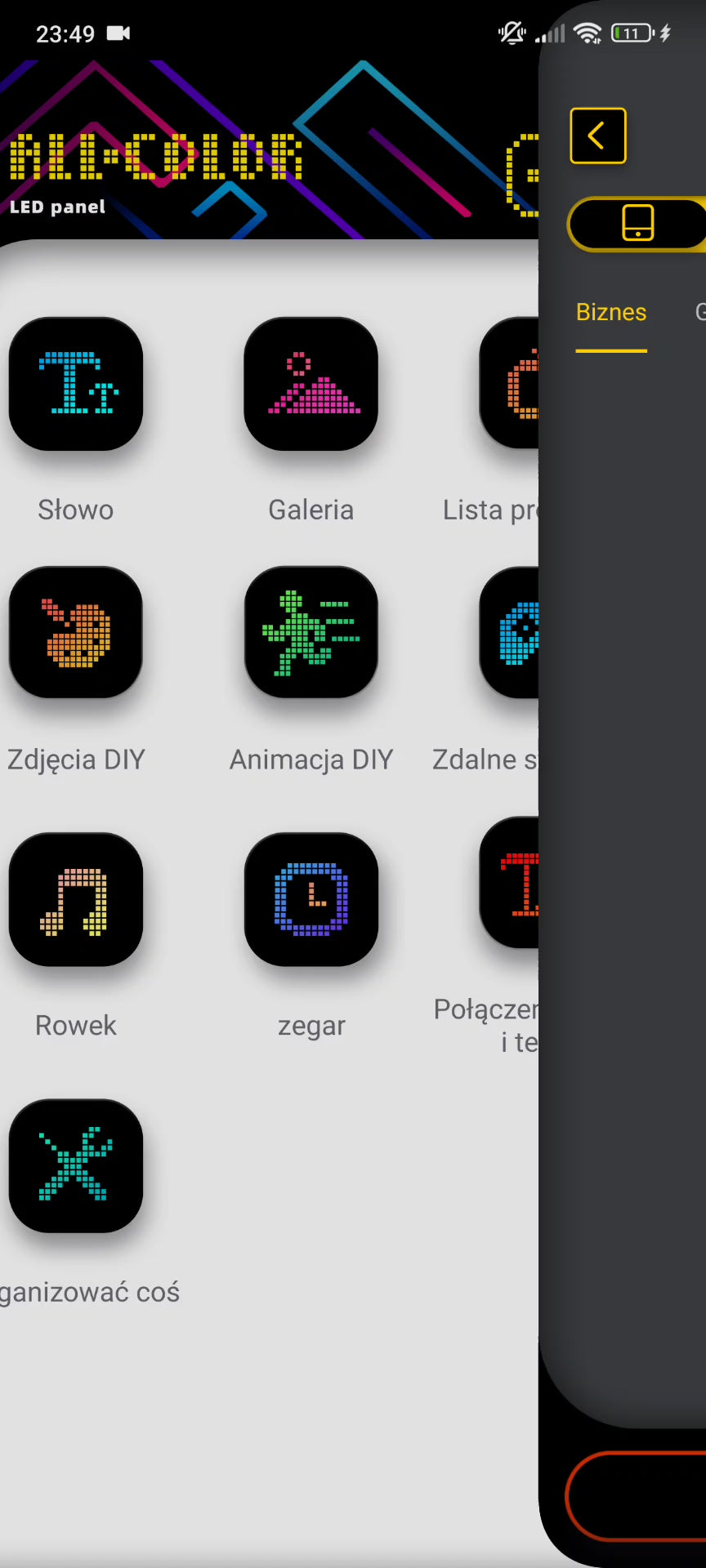
Task: Open the Galeria icon
Action: [311, 384]
